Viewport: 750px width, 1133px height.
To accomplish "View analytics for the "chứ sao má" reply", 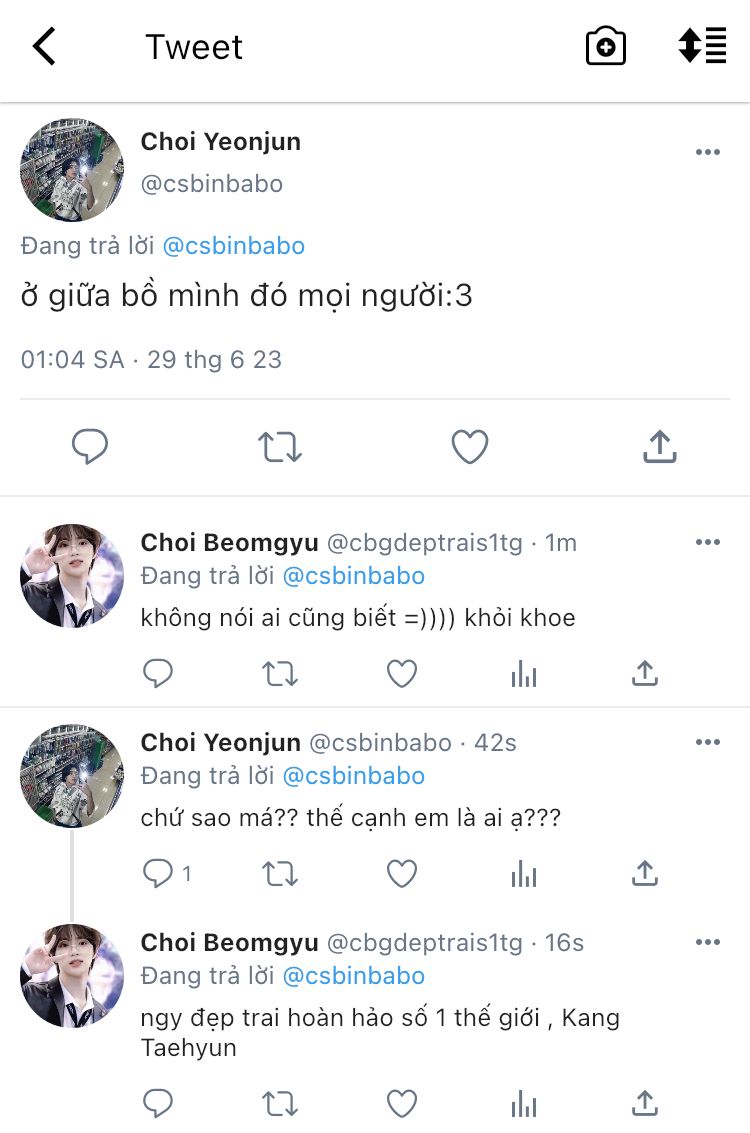I will (x=523, y=875).
